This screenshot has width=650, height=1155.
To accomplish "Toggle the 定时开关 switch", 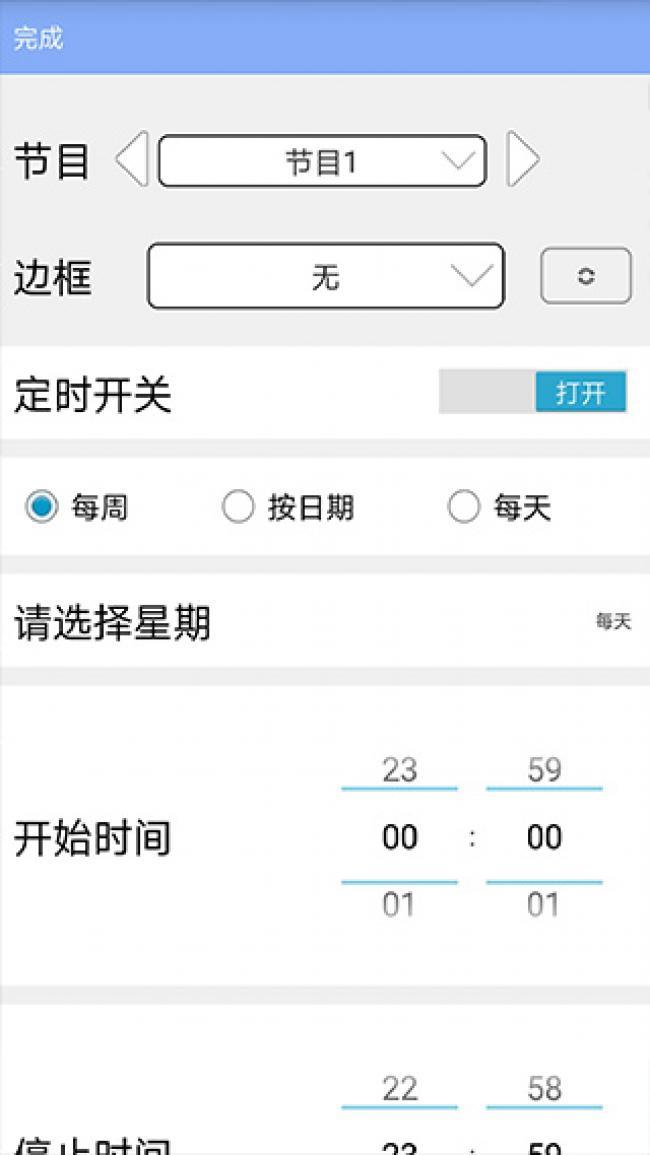I will 533,392.
